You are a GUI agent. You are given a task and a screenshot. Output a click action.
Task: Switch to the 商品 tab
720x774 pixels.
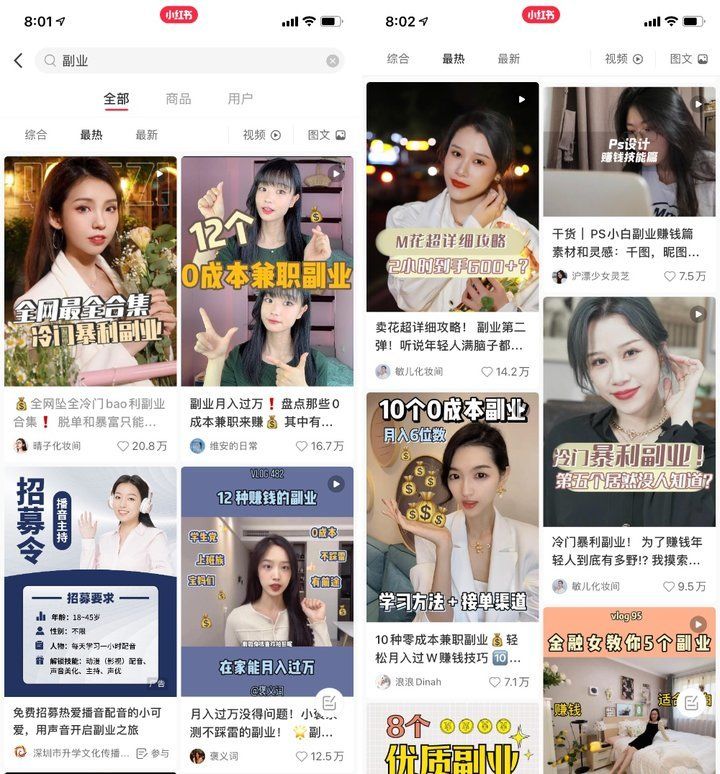coord(178,99)
